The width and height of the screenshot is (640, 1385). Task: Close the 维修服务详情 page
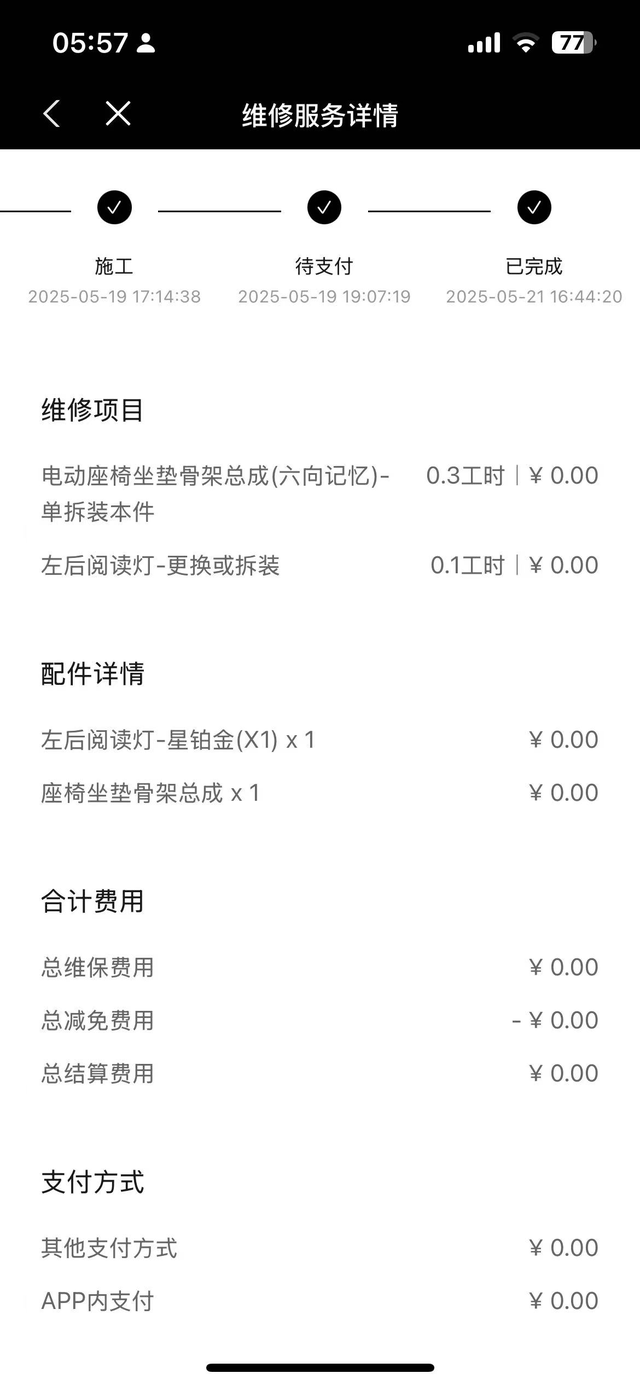click(118, 114)
